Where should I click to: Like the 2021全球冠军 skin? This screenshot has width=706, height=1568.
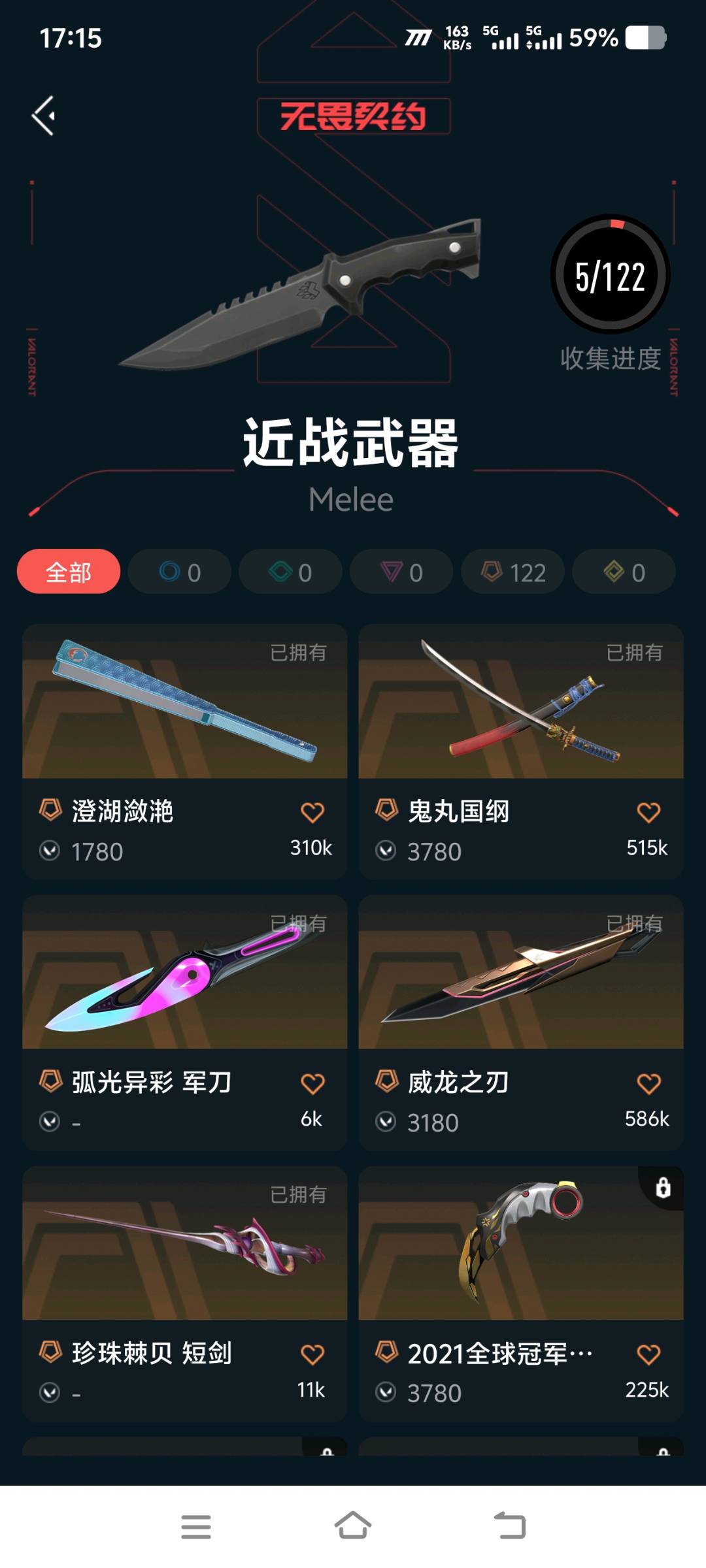coord(648,1354)
